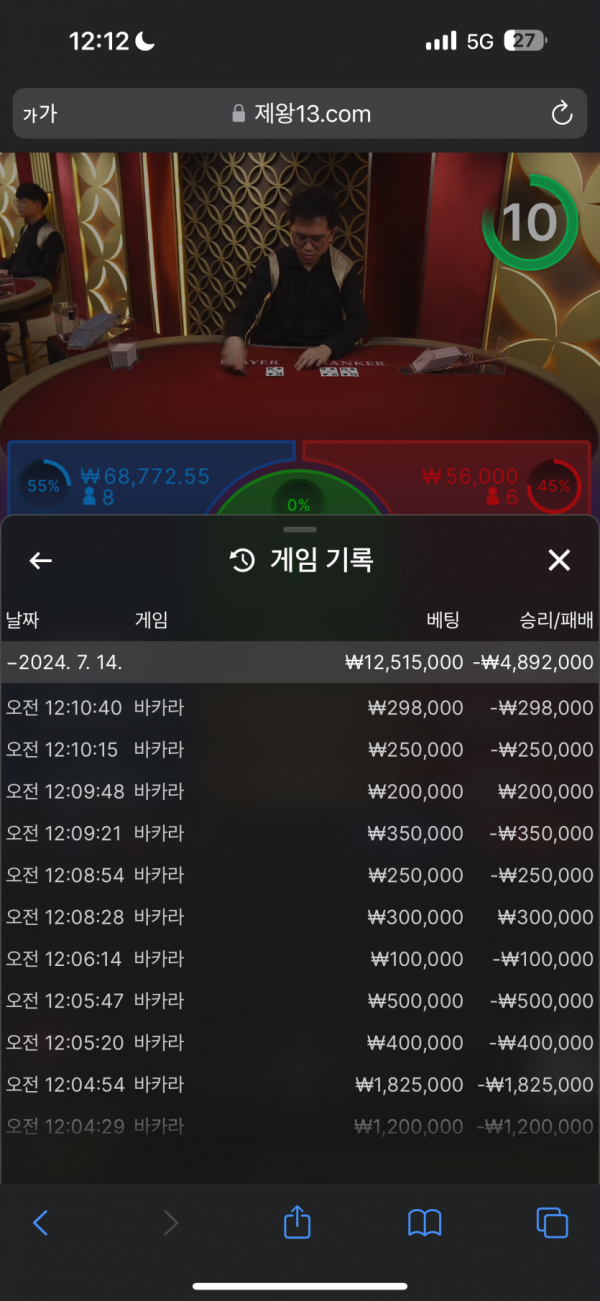
Task: Tap the 제왕13.com address field
Action: (300, 114)
